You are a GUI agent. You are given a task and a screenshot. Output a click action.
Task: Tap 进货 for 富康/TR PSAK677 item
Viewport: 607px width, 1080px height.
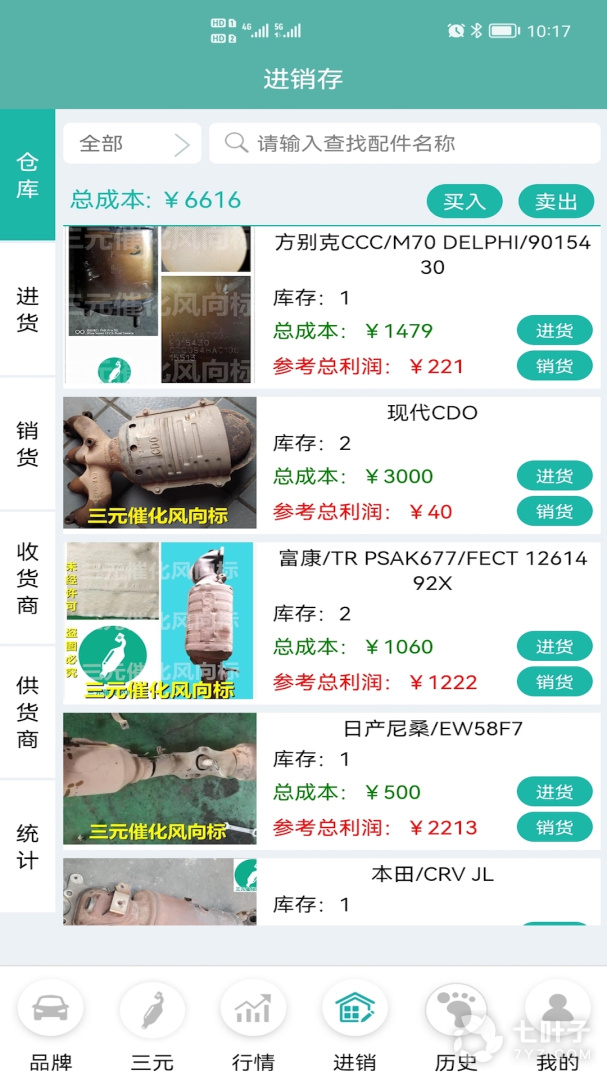coord(554,646)
